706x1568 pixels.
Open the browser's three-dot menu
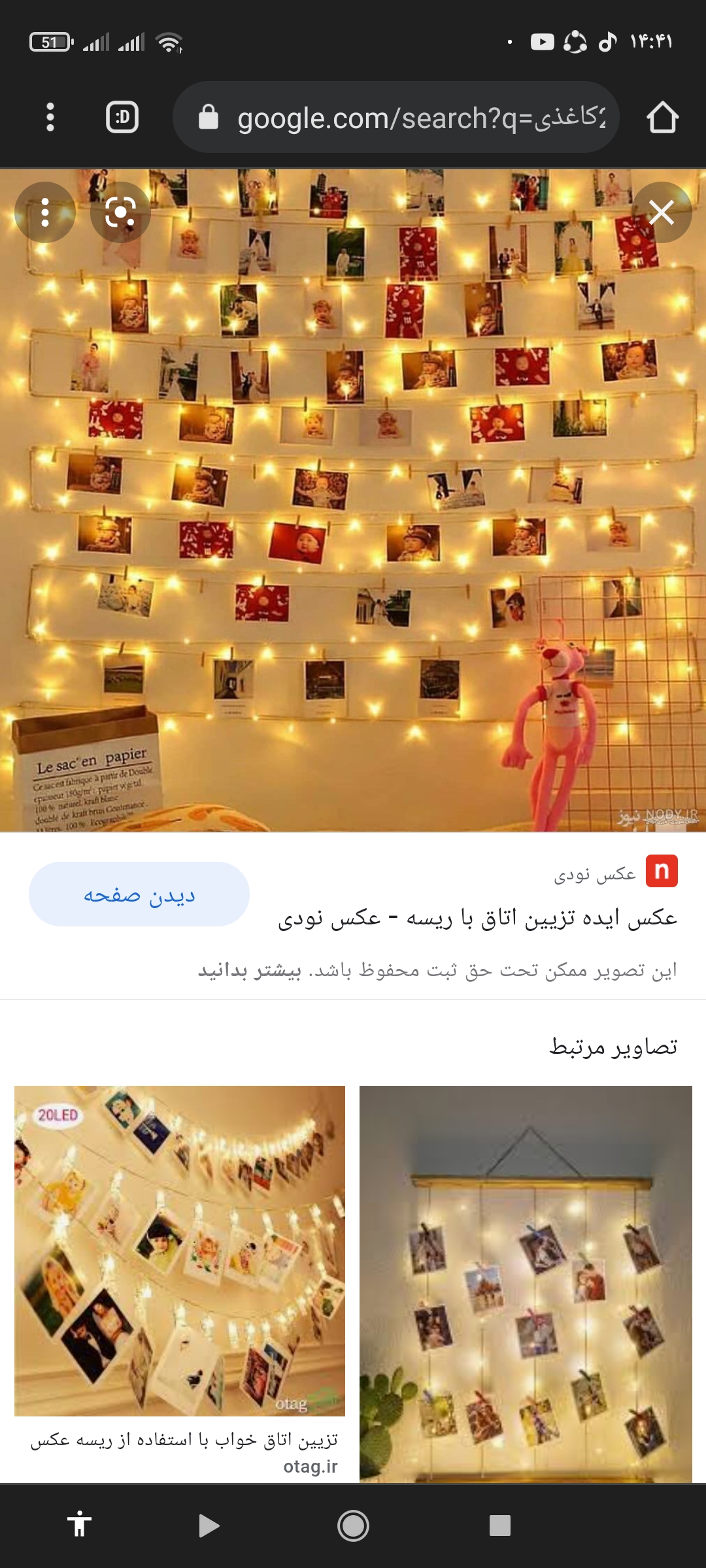tap(50, 118)
